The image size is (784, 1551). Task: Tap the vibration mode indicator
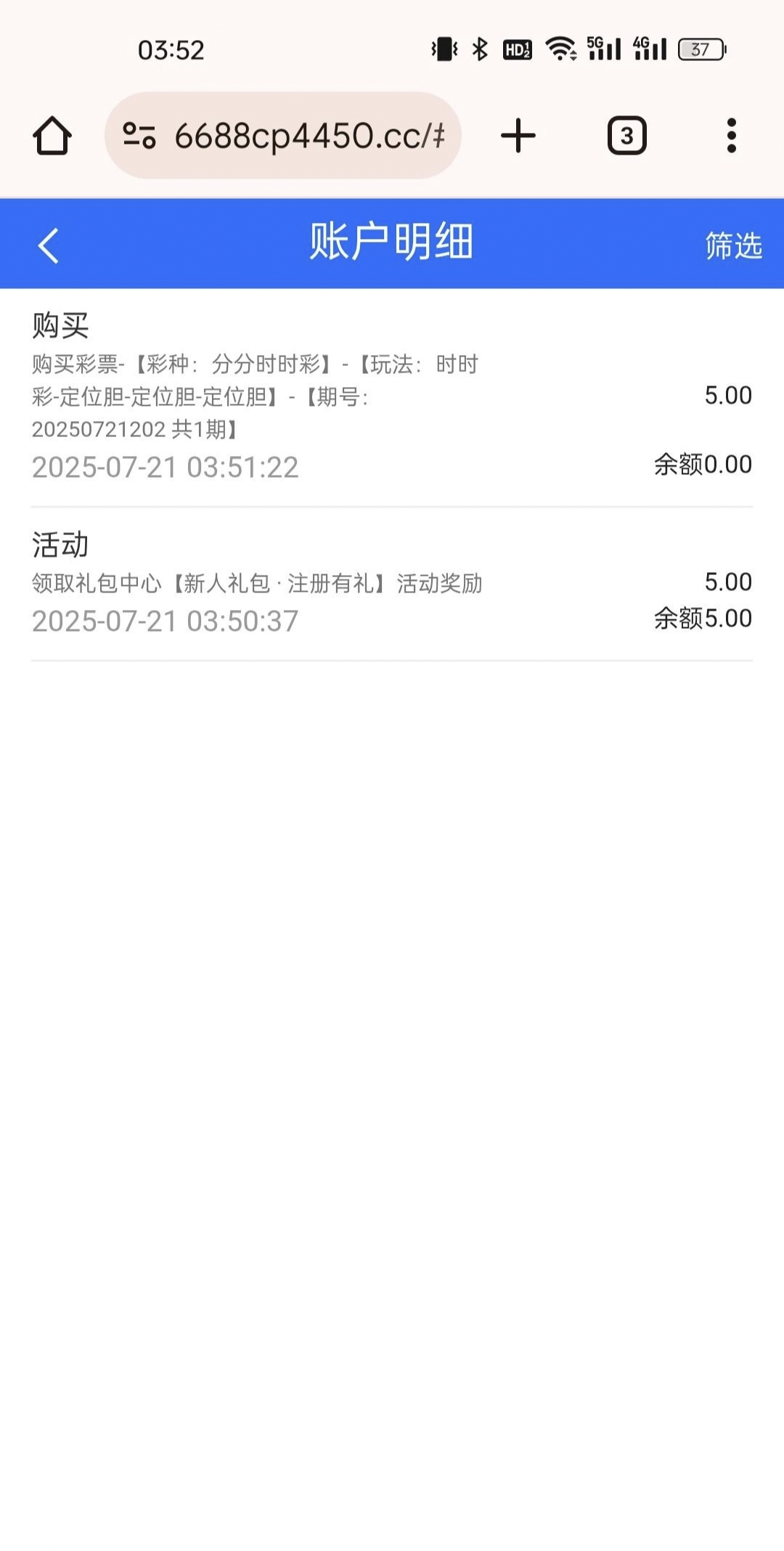click(x=443, y=49)
